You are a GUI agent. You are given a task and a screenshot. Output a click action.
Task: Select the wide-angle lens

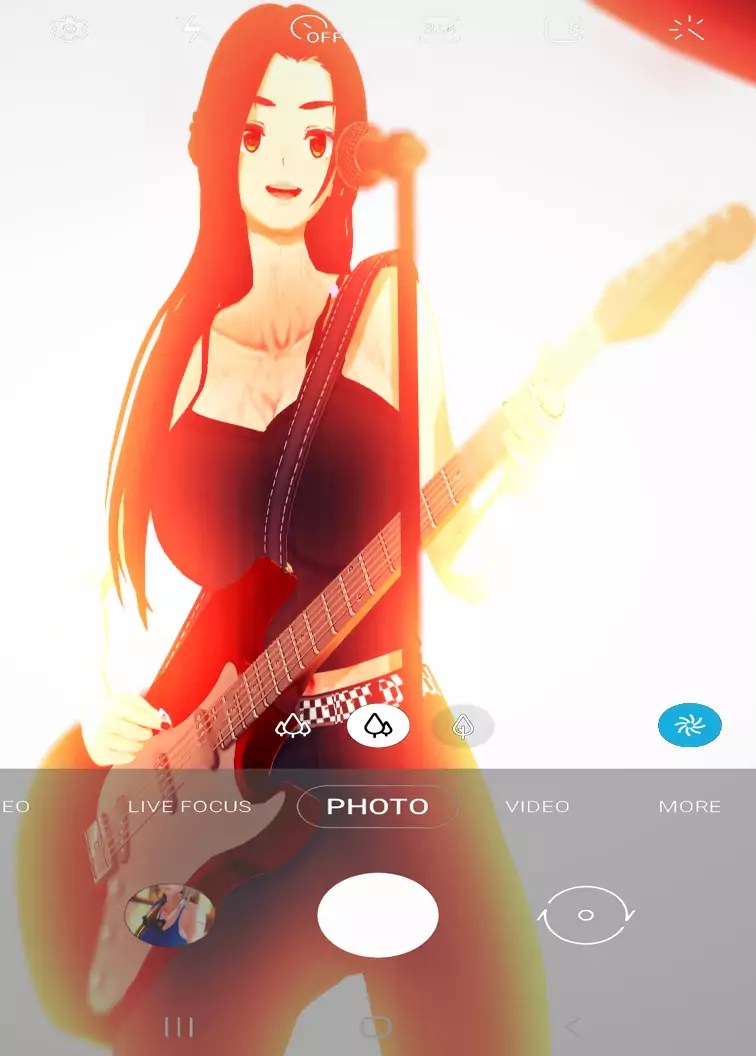(378, 726)
